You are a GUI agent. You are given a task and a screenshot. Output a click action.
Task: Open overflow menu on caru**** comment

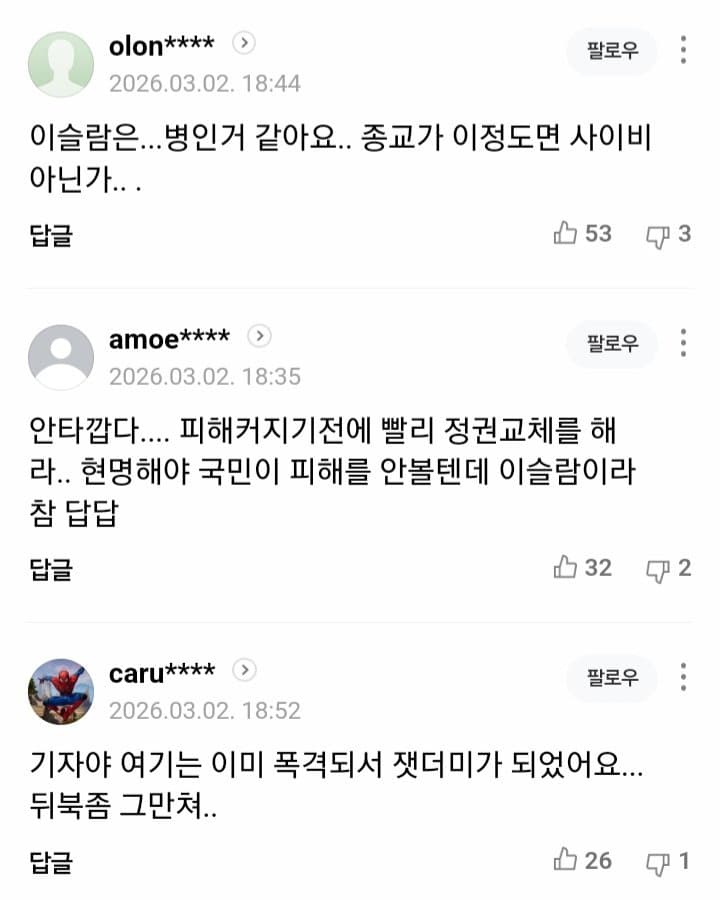tap(683, 677)
